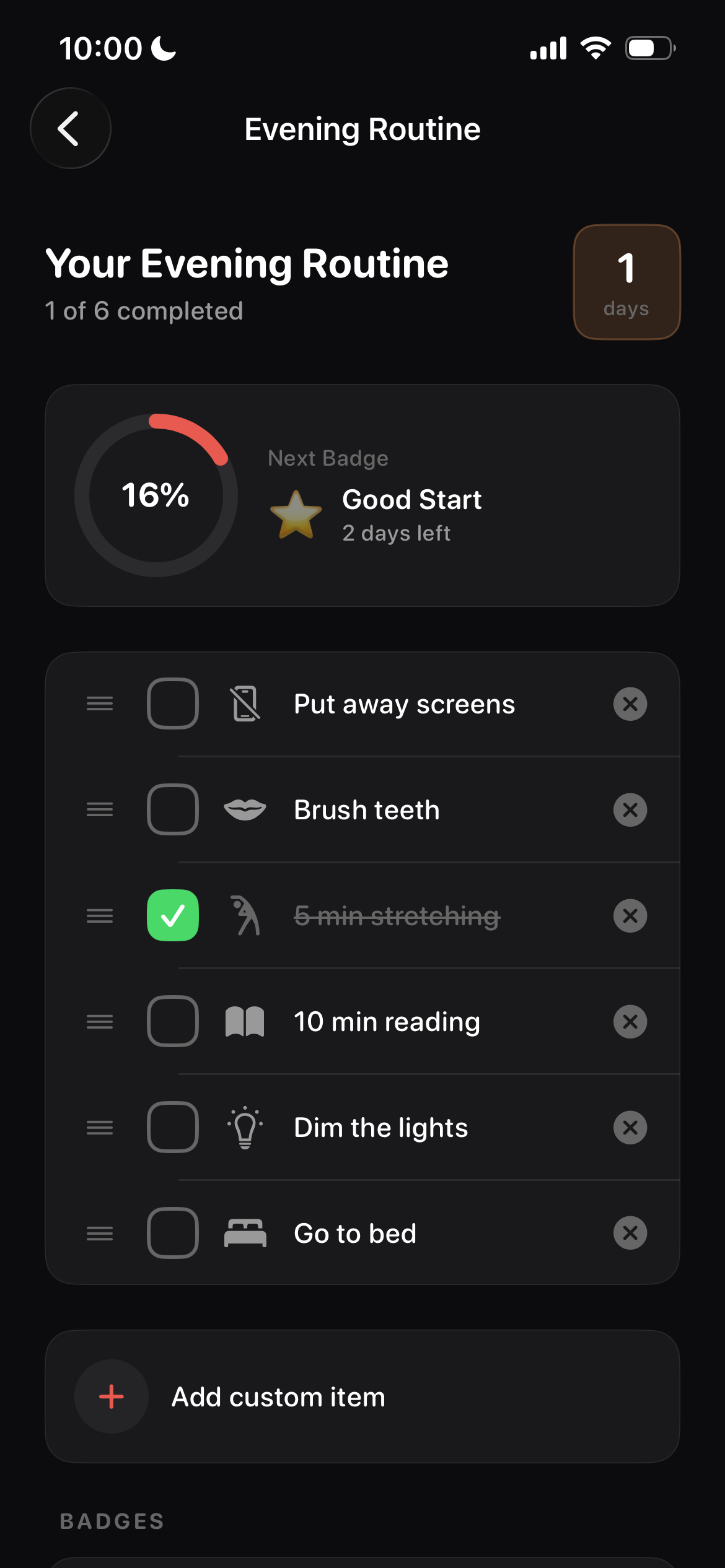Check the Put away screens checkbox
Image resolution: width=725 pixels, height=1568 pixels.
pyautogui.click(x=172, y=703)
